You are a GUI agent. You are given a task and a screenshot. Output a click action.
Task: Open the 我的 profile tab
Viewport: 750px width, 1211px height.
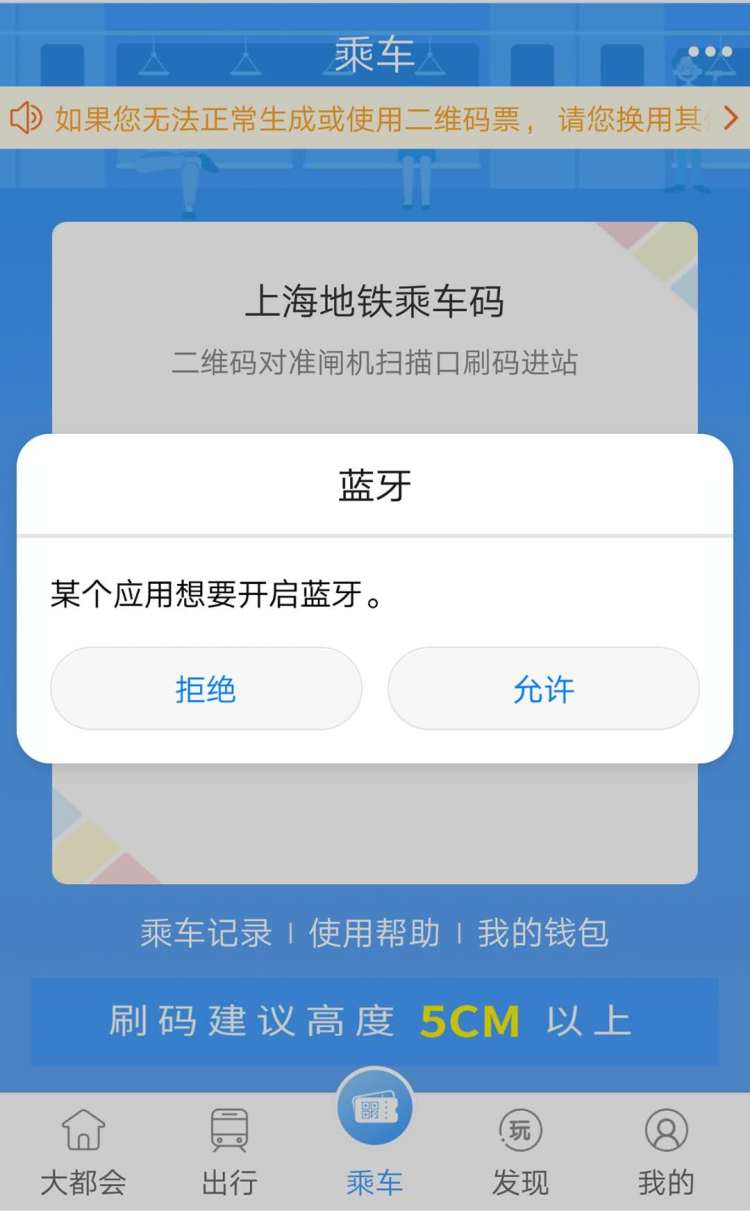(x=666, y=1152)
